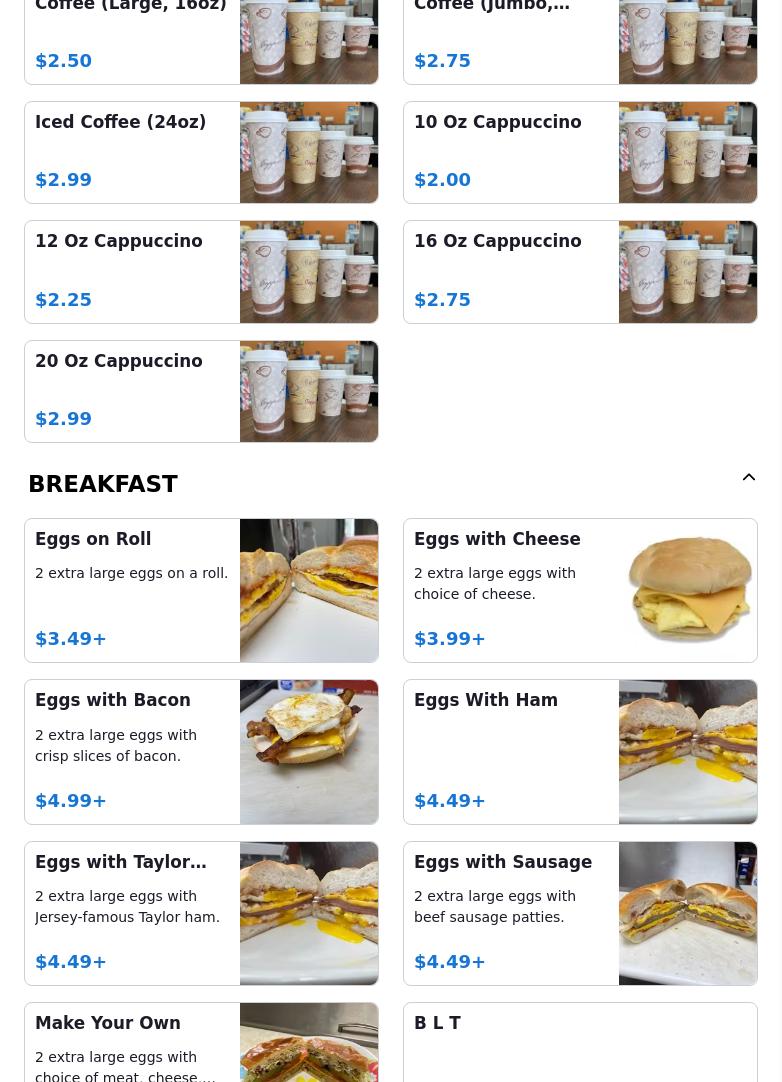Open the Make Your Own item
The width and height of the screenshot is (782, 1082).
pos(201,1045)
